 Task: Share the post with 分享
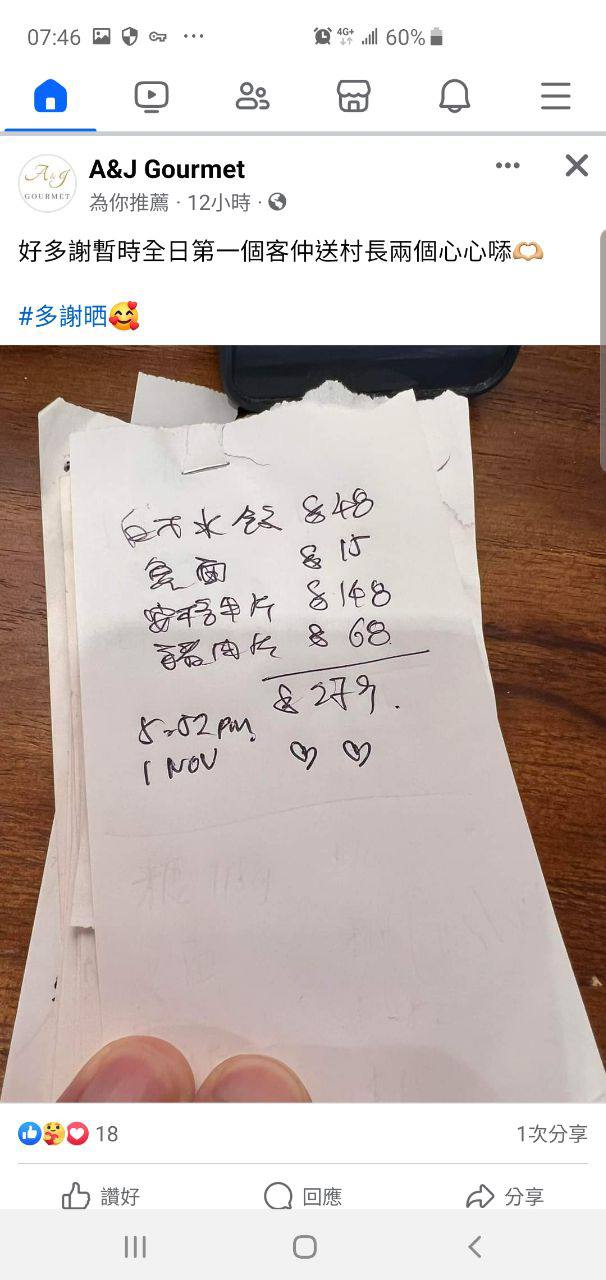point(505,1196)
